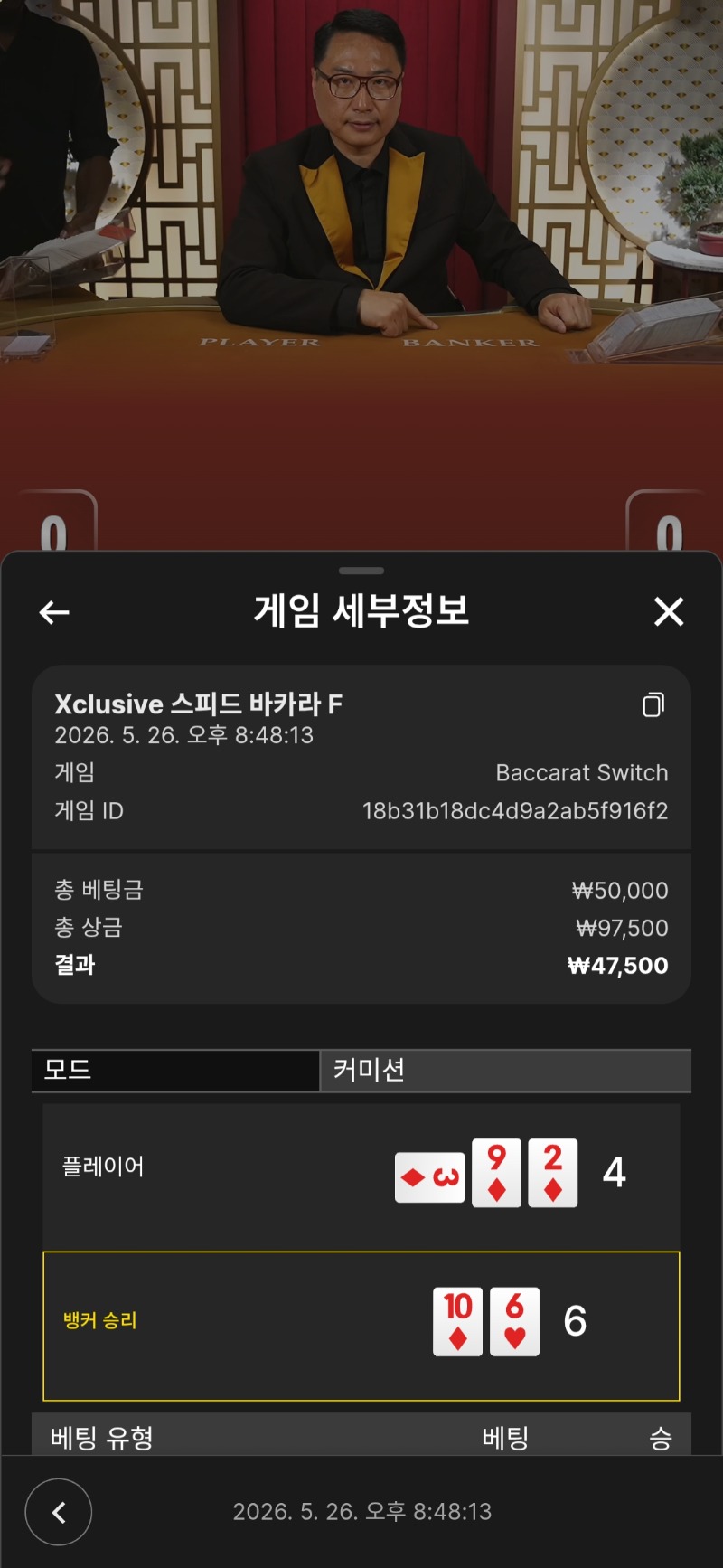Copy the game ID details
This screenshot has width=723, height=1568.
653,704
